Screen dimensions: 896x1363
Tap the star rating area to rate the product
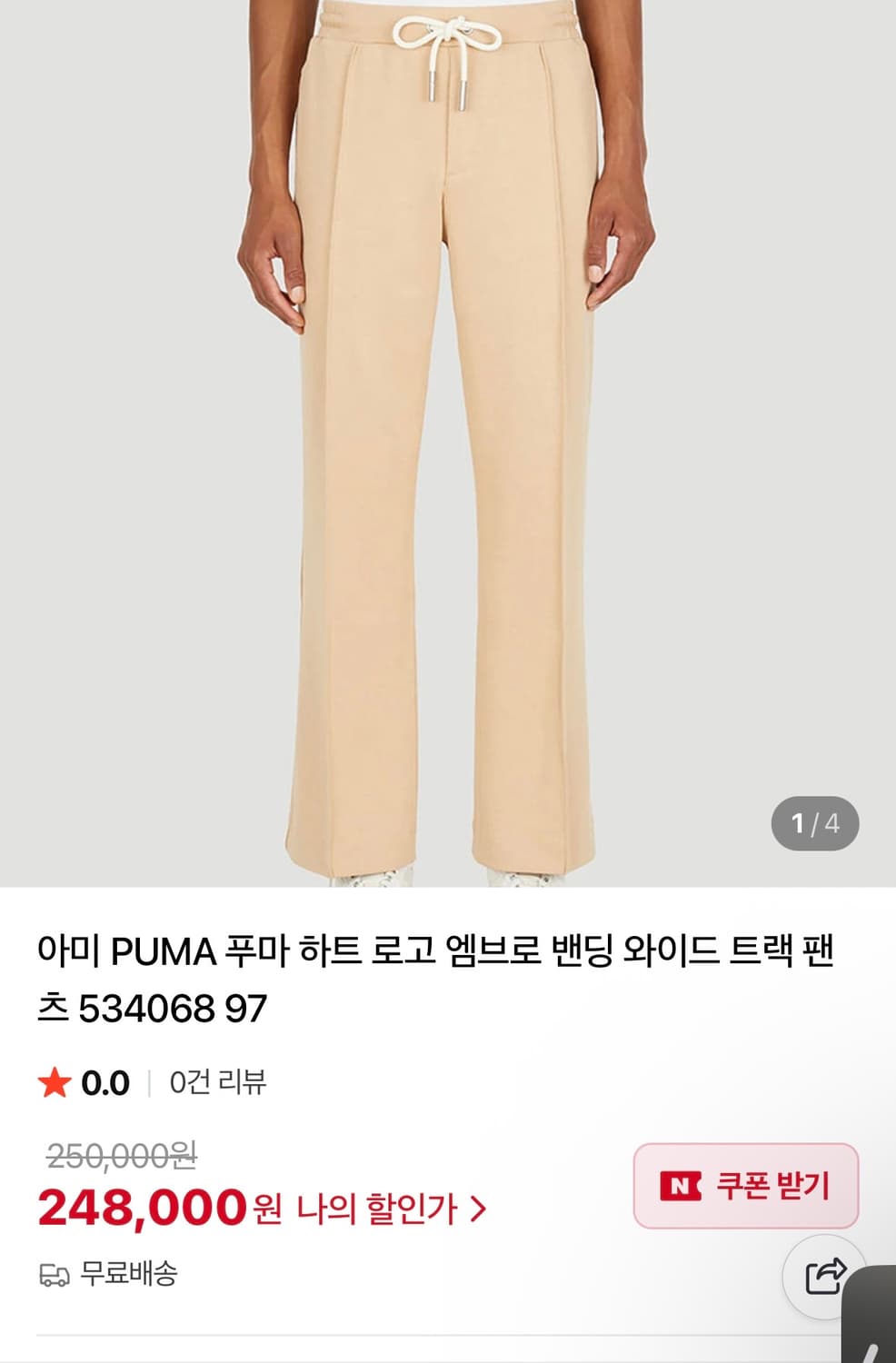coord(56,1083)
